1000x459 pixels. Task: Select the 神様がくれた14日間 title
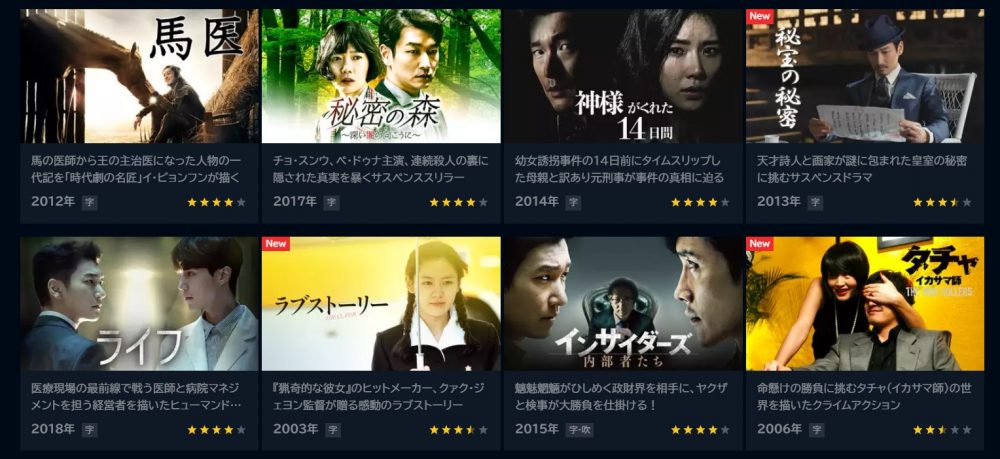coord(623,77)
